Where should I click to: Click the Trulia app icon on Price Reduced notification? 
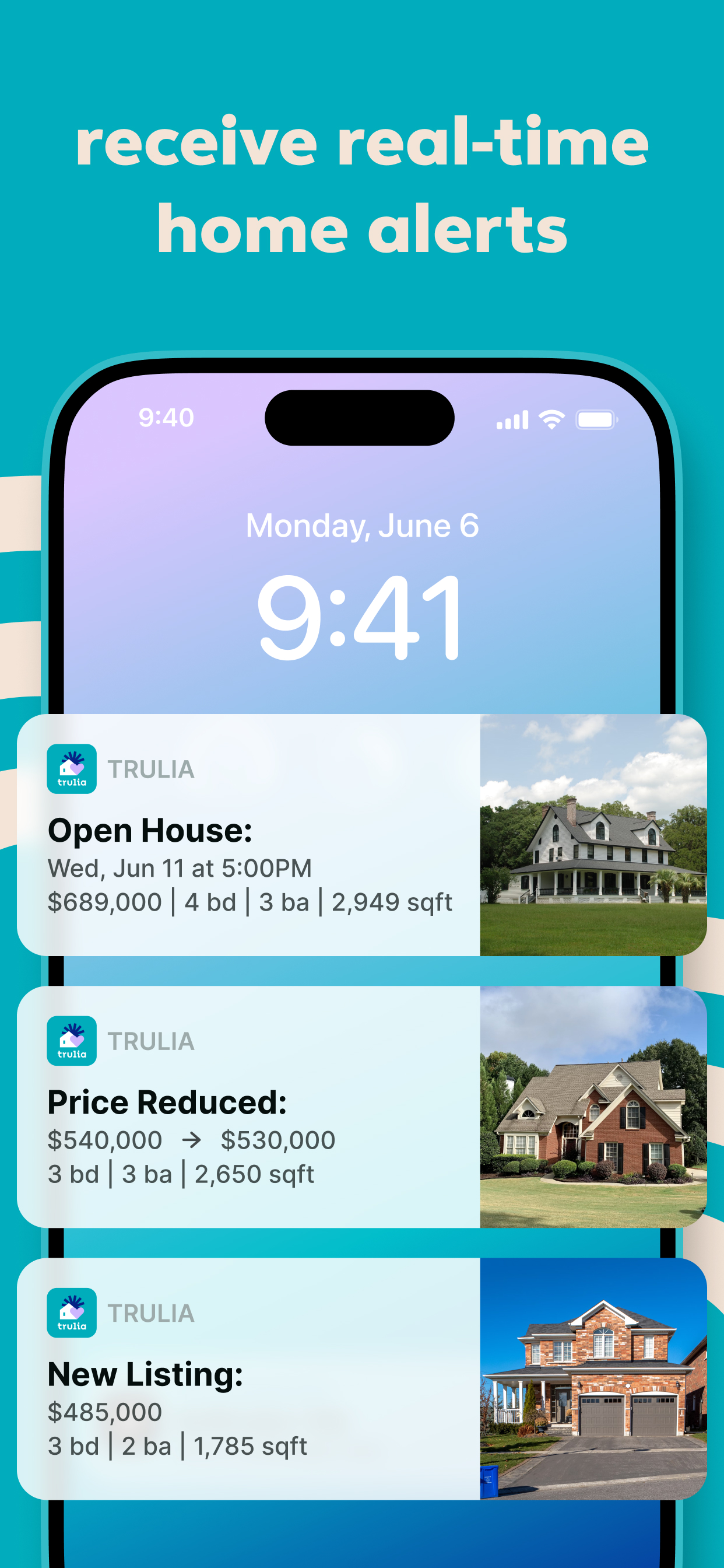pos(71,1041)
